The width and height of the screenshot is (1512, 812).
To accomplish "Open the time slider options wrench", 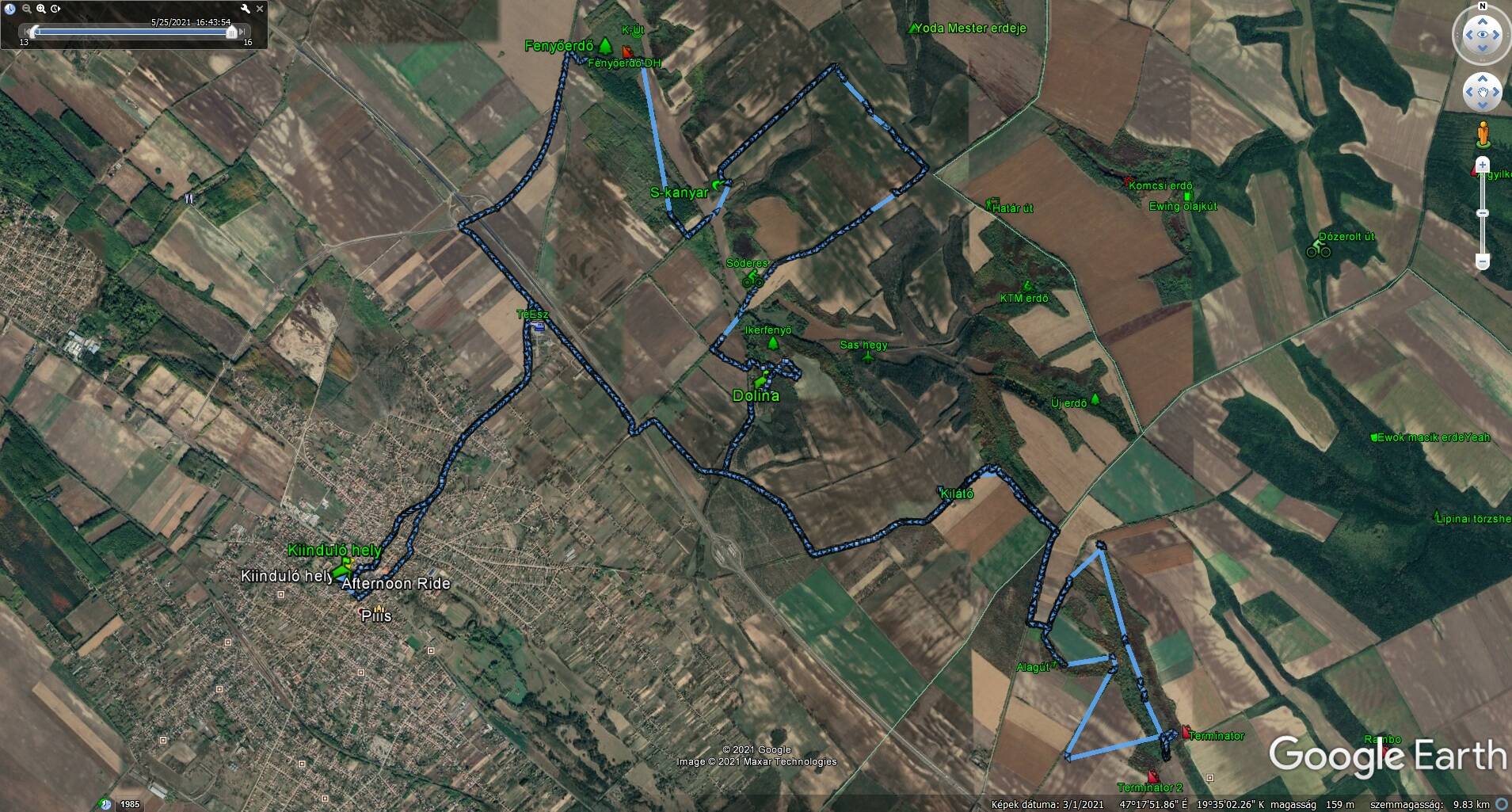I will pyautogui.click(x=246, y=9).
